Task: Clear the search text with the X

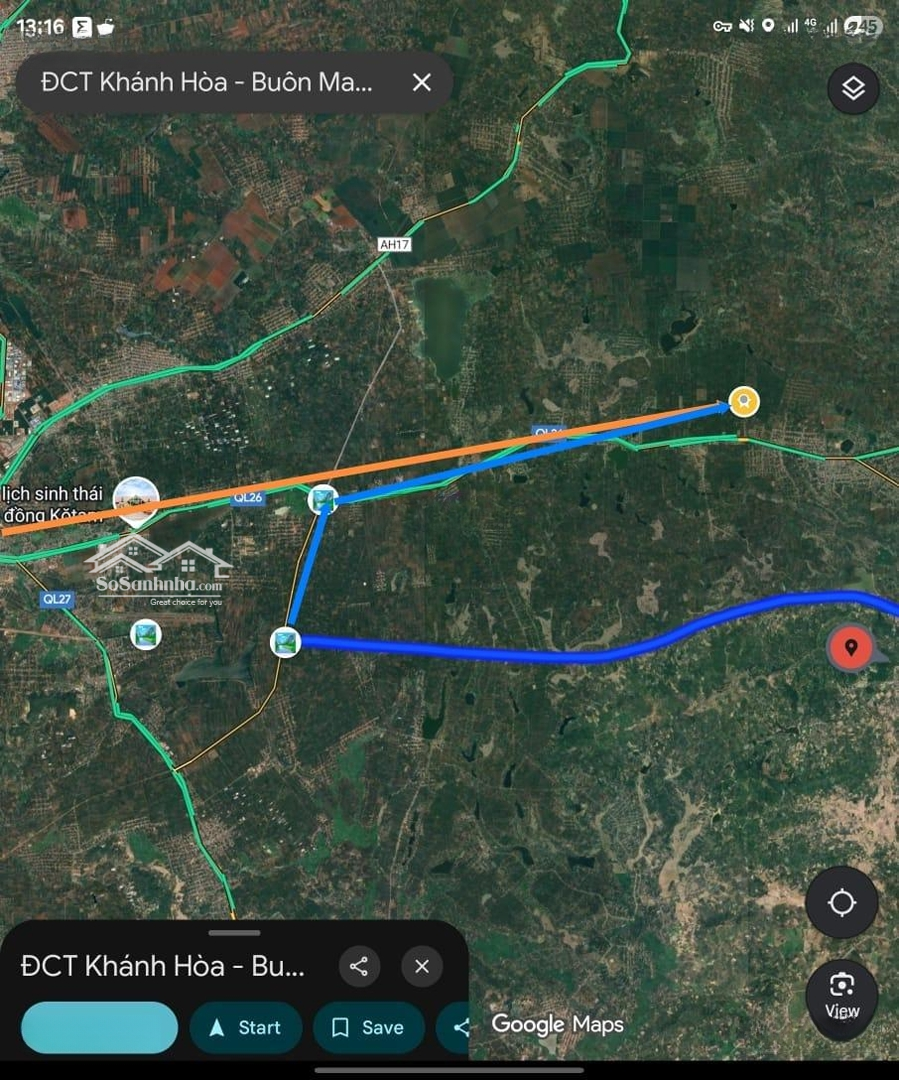Action: [422, 82]
